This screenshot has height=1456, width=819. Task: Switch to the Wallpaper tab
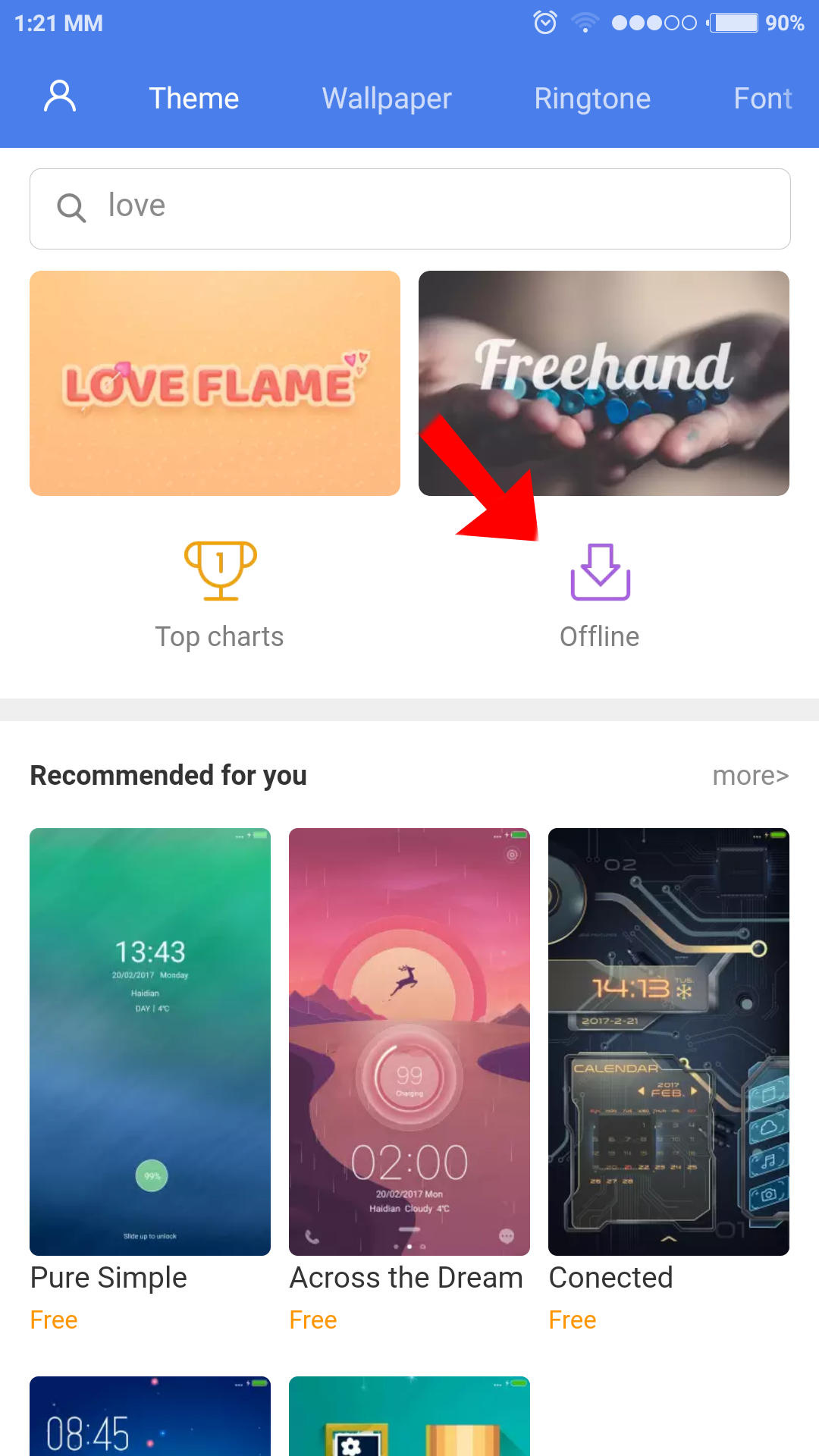click(387, 99)
